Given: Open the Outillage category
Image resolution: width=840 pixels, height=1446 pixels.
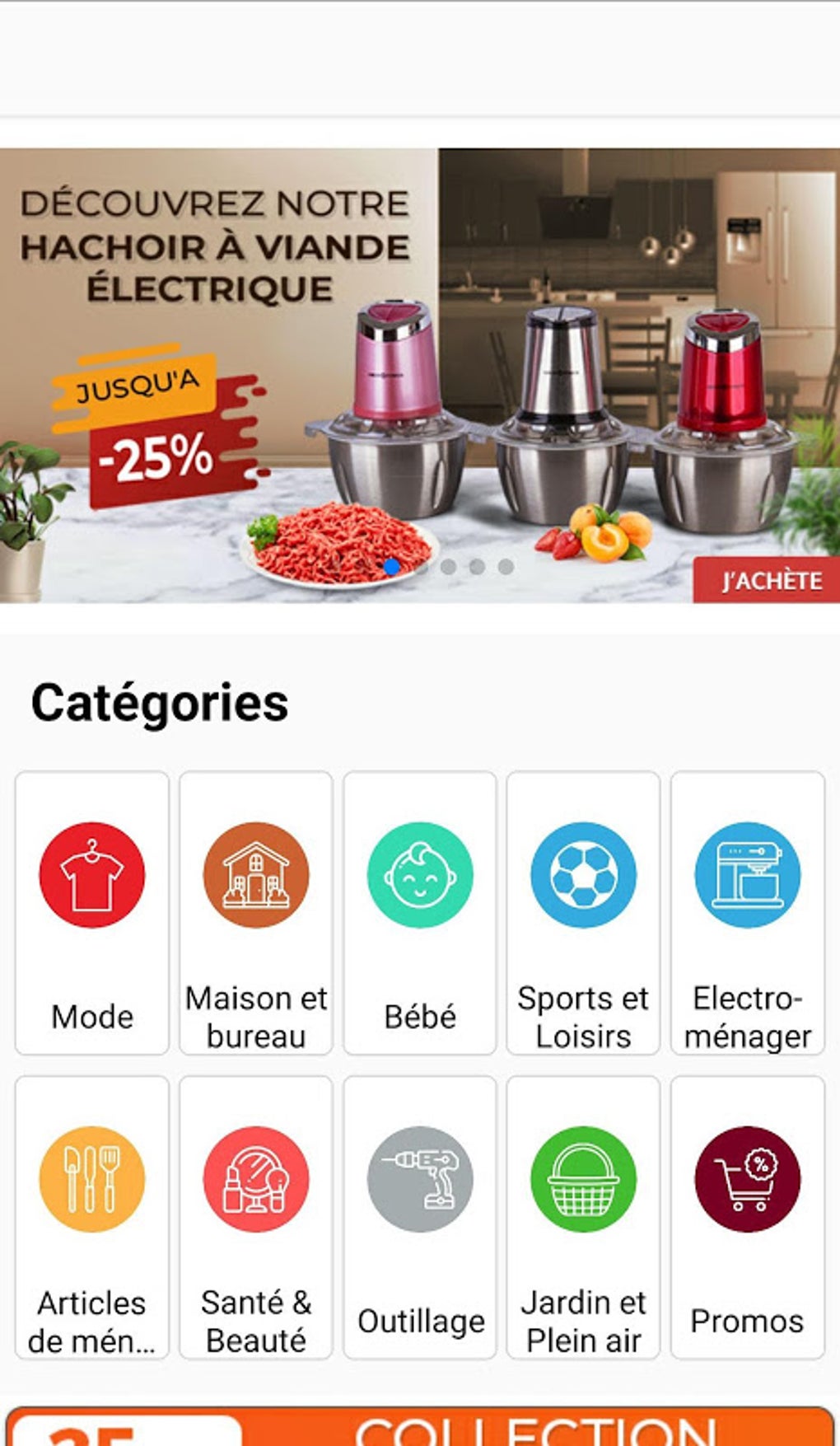Looking at the screenshot, I should click(x=419, y=1218).
